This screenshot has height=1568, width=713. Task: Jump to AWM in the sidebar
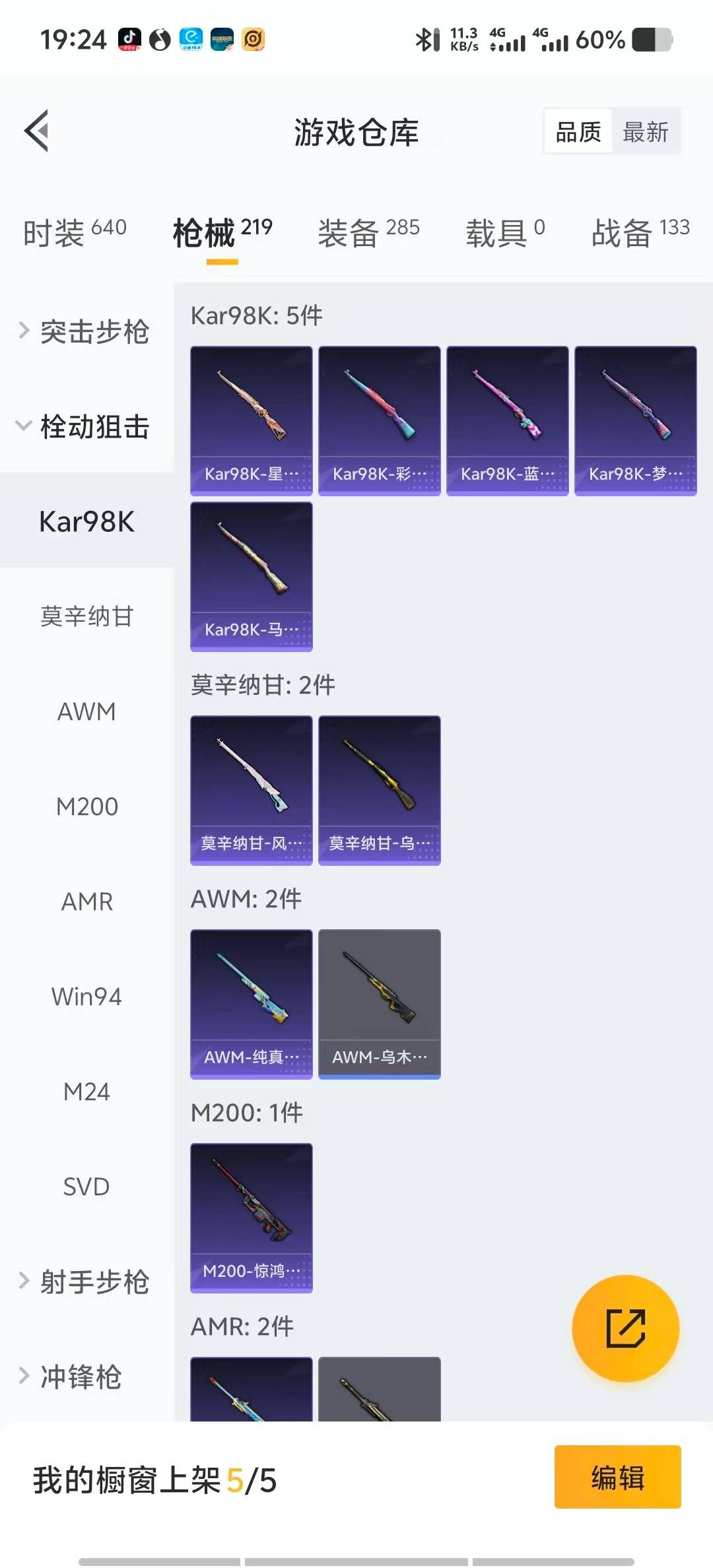click(86, 711)
